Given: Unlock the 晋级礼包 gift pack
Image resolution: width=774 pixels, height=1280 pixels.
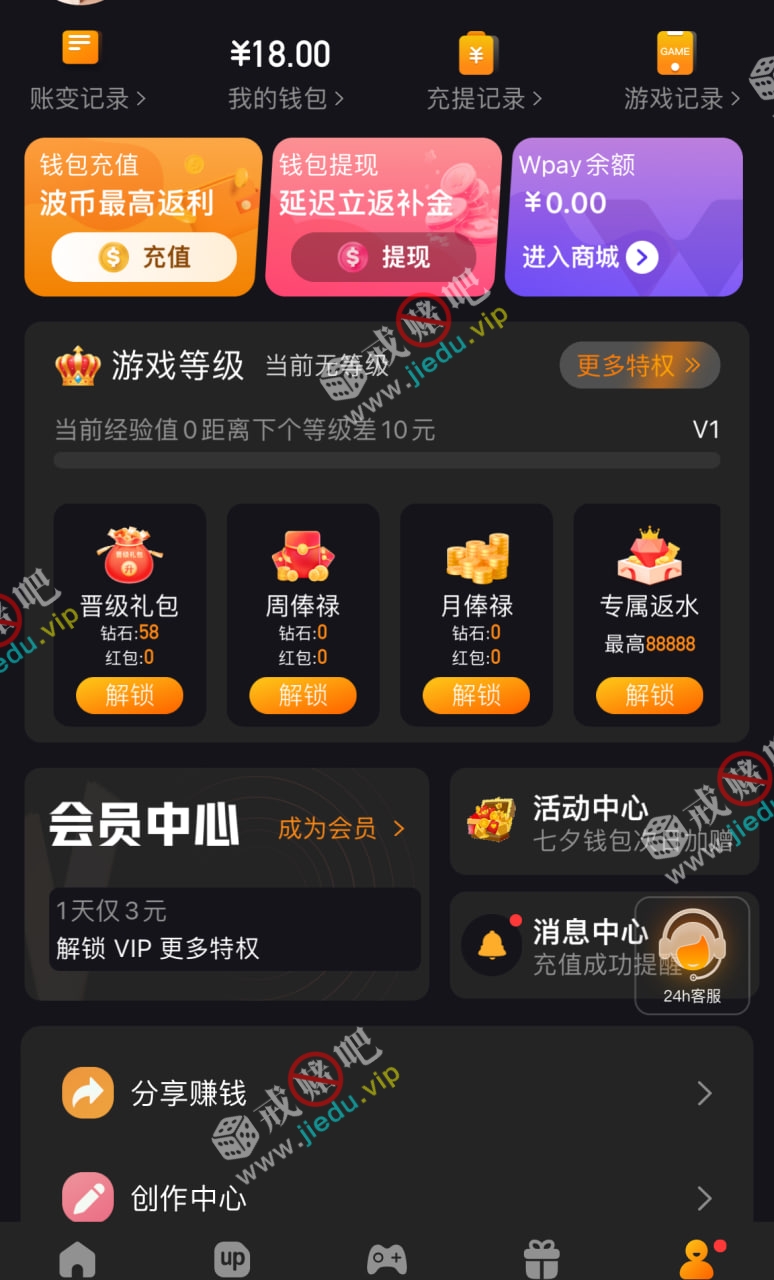Looking at the screenshot, I should pyautogui.click(x=129, y=695).
